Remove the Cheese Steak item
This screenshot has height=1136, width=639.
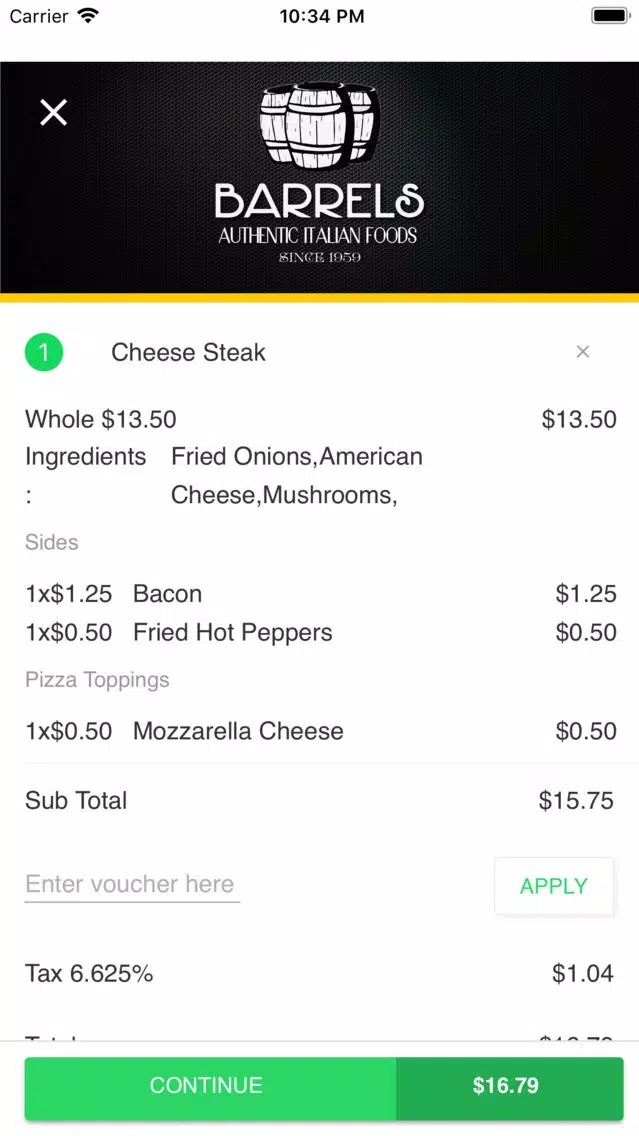[x=582, y=352]
